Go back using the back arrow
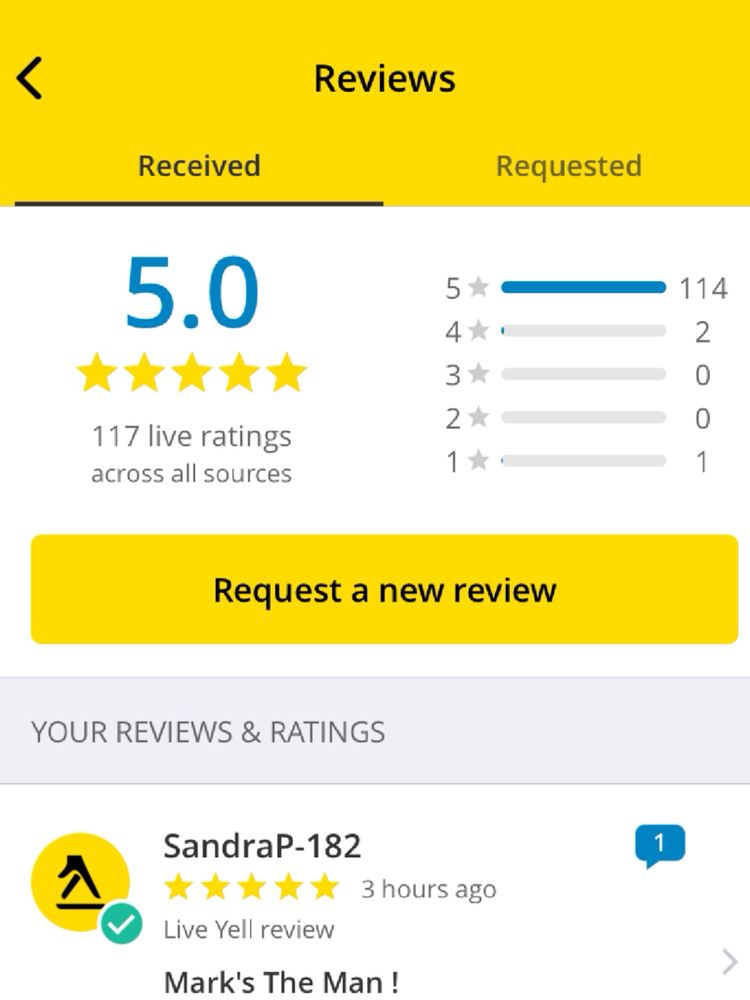The image size is (750, 1000). pyautogui.click(x=30, y=78)
